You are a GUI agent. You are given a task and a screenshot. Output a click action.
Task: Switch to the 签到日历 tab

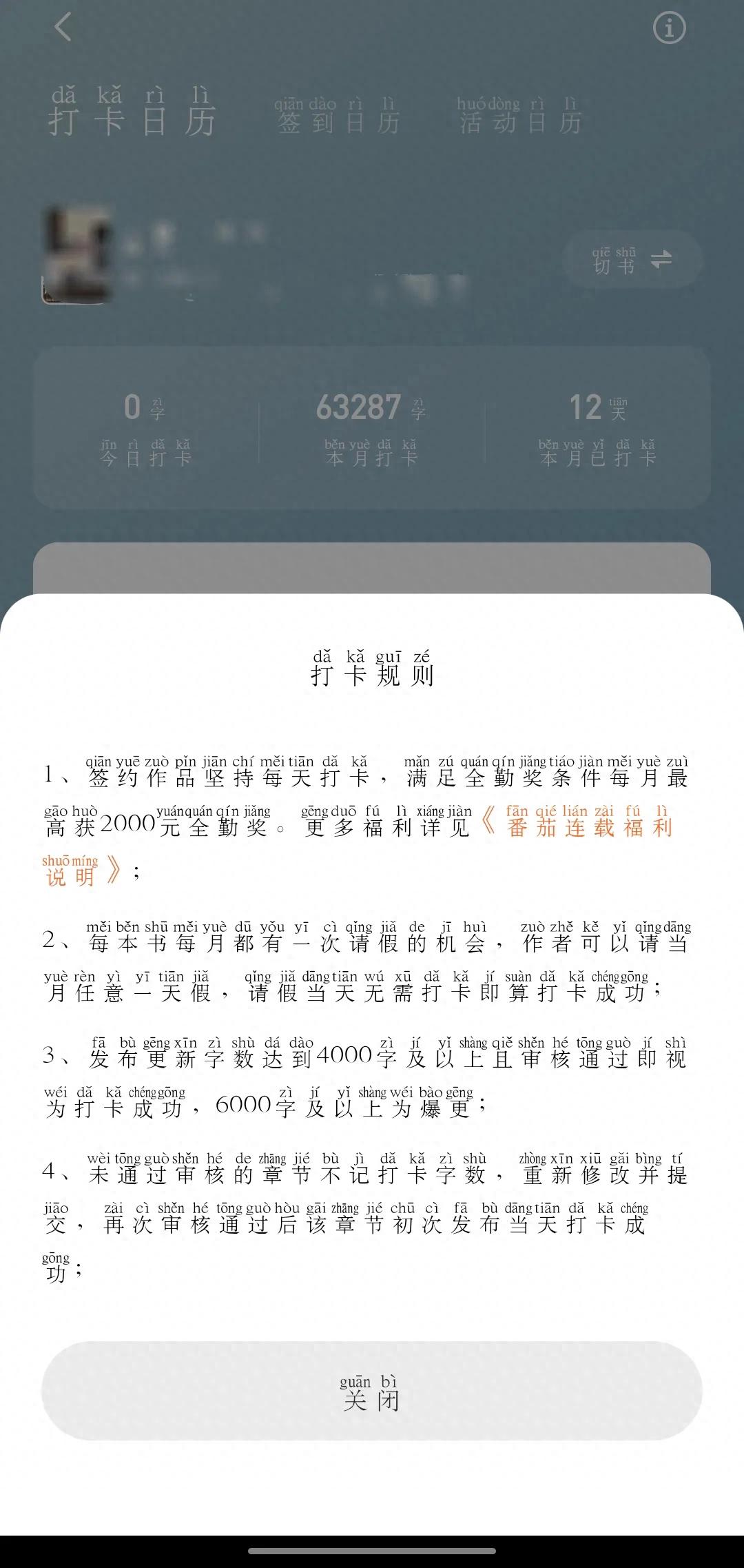(x=338, y=117)
